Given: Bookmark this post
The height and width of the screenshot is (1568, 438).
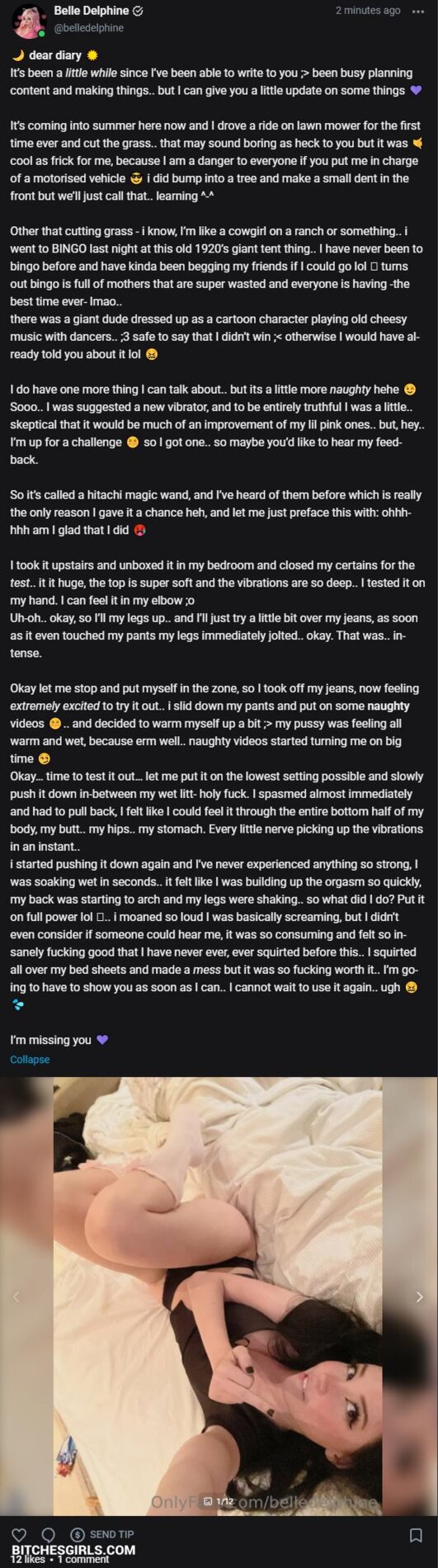Looking at the screenshot, I should tap(417, 1535).
